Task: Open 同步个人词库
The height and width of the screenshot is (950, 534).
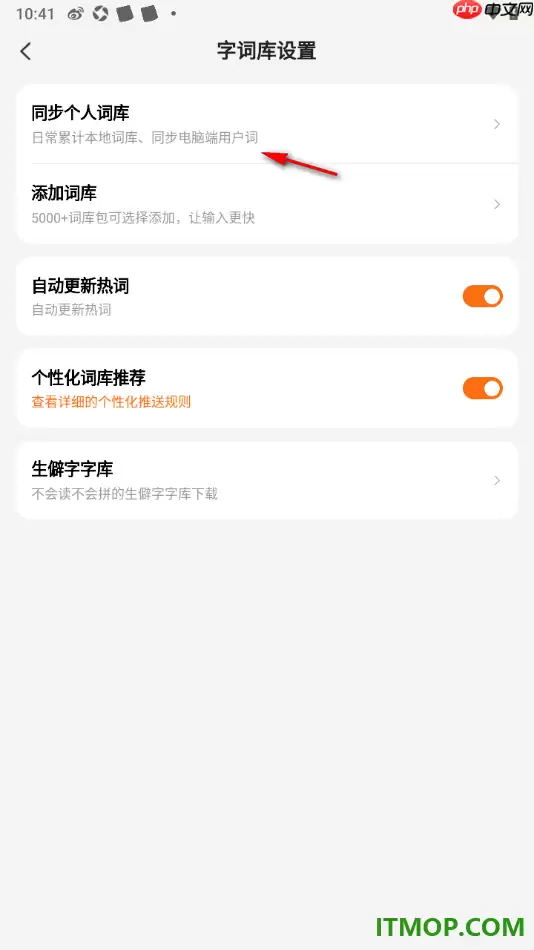Action: [267, 124]
